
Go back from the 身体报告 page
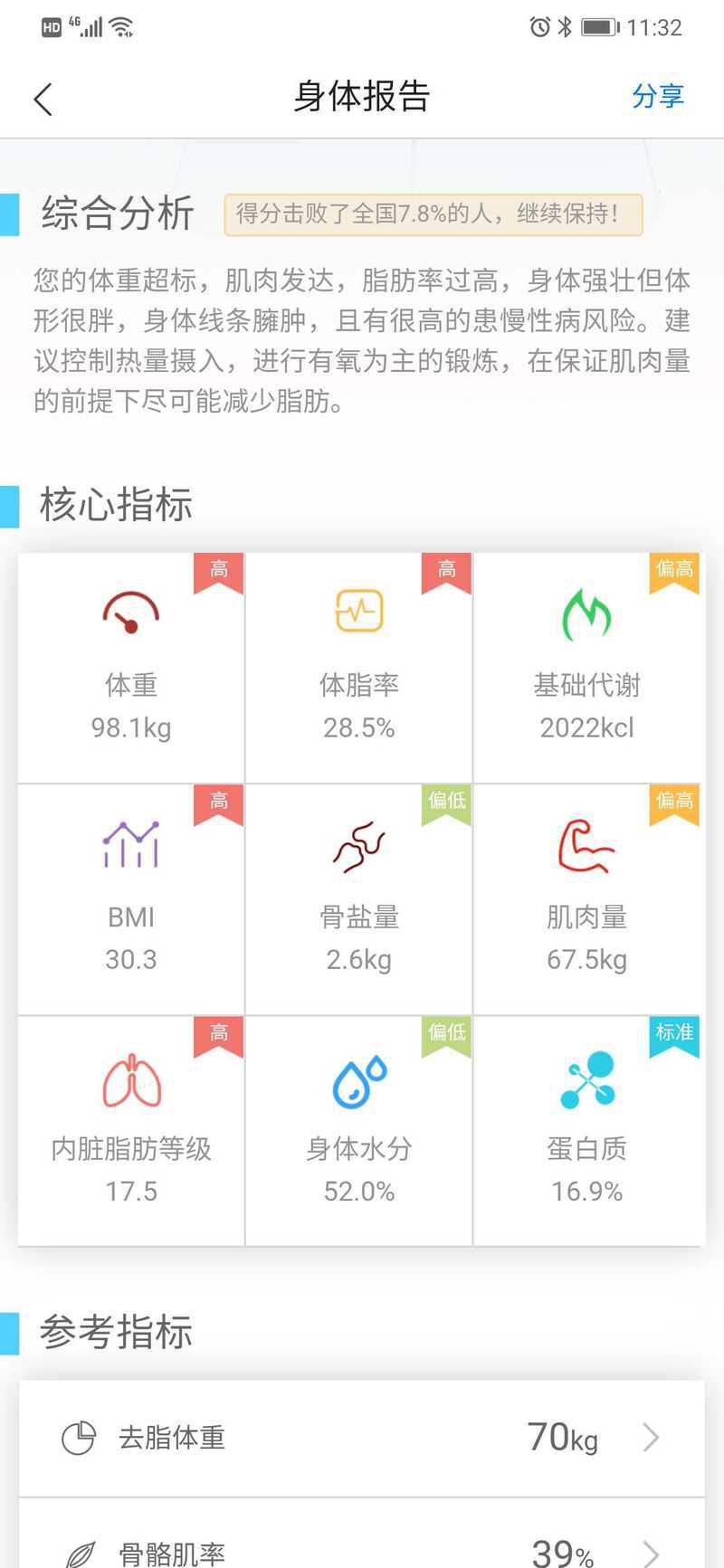coord(43,99)
